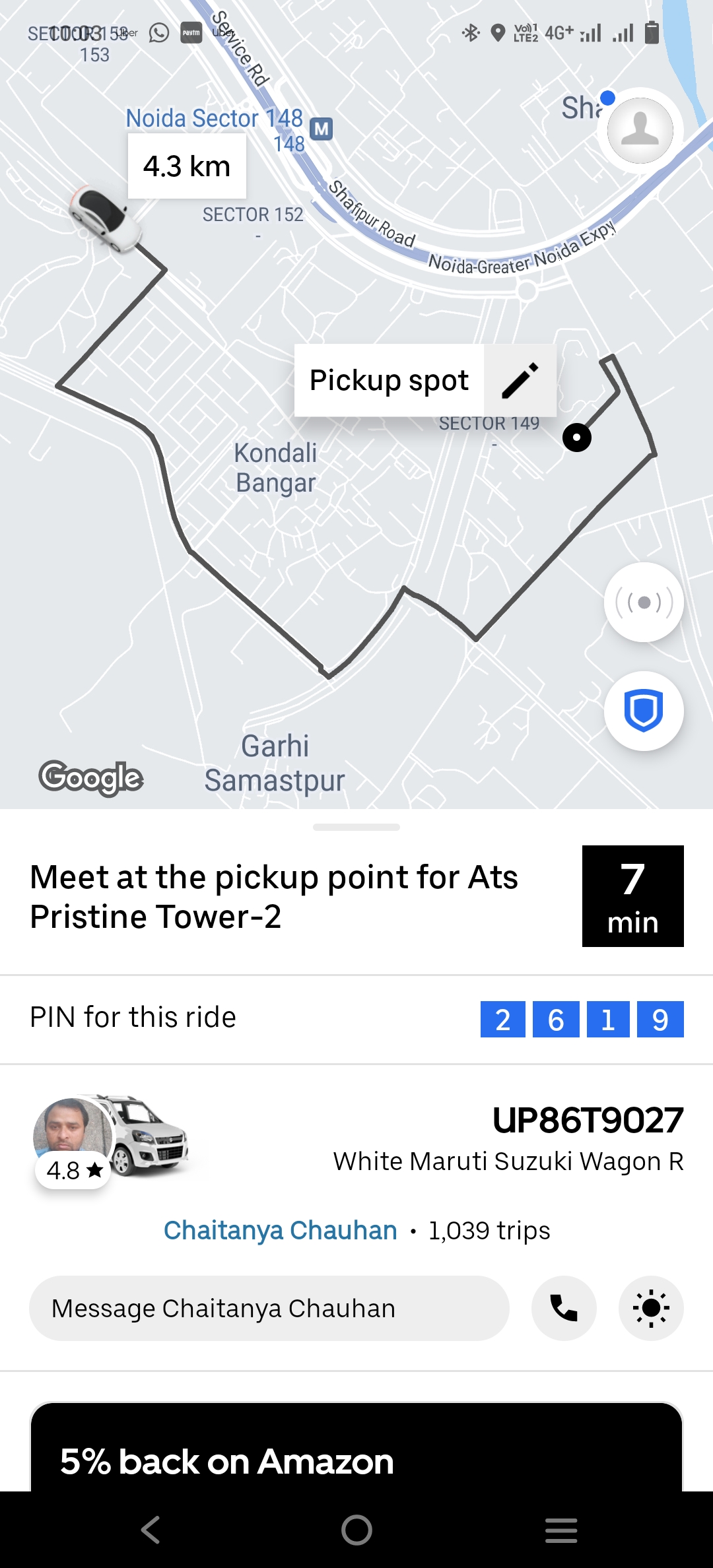Open the safety shield toolkit
The image size is (713, 1568).
(644, 711)
